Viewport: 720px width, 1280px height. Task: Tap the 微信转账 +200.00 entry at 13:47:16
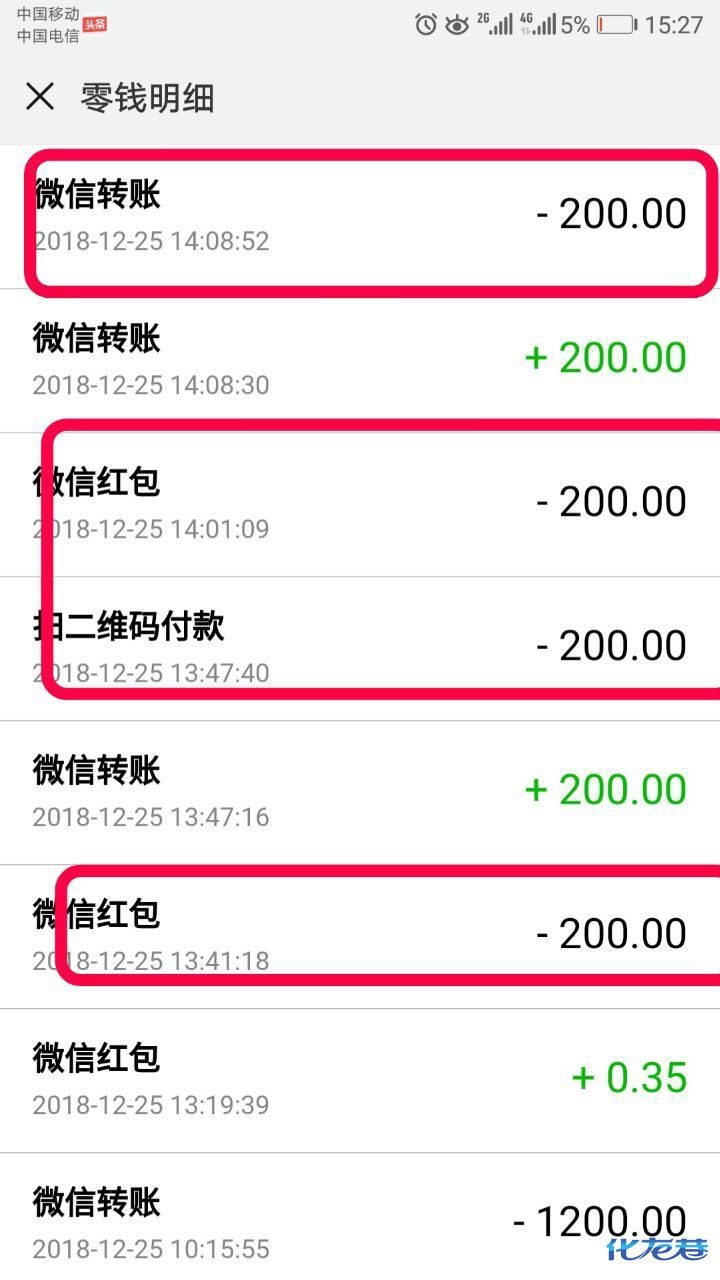pos(360,790)
